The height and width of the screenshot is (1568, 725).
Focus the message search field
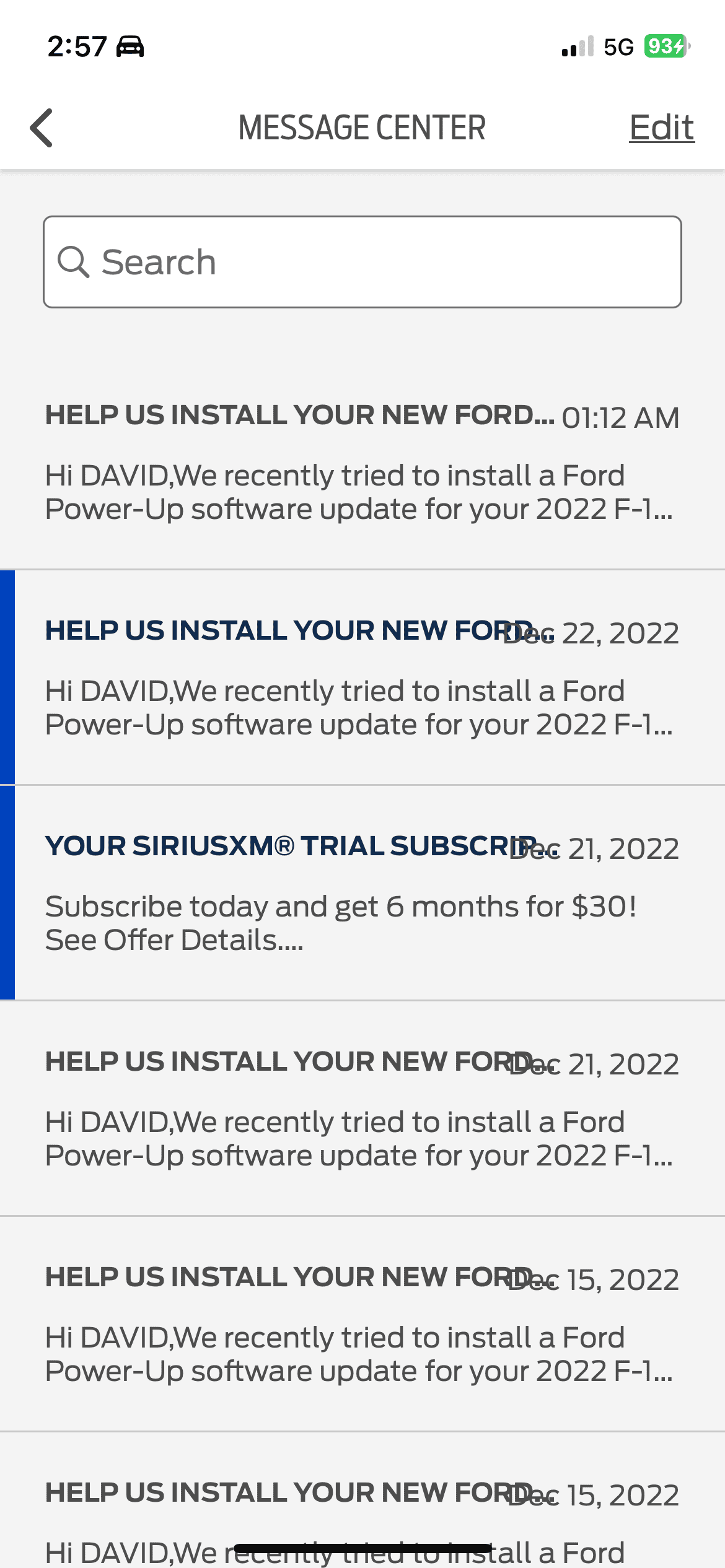click(x=362, y=262)
